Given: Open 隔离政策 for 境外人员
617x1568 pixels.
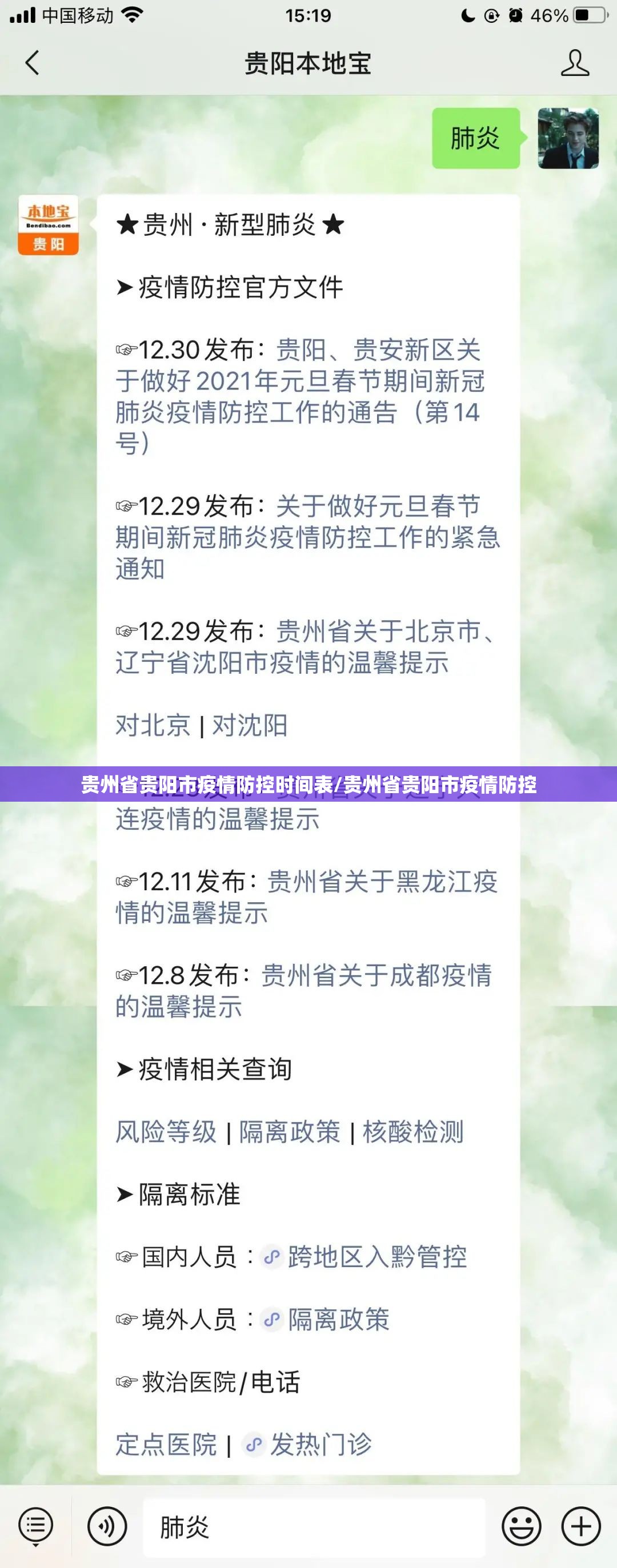Looking at the screenshot, I should (338, 1320).
